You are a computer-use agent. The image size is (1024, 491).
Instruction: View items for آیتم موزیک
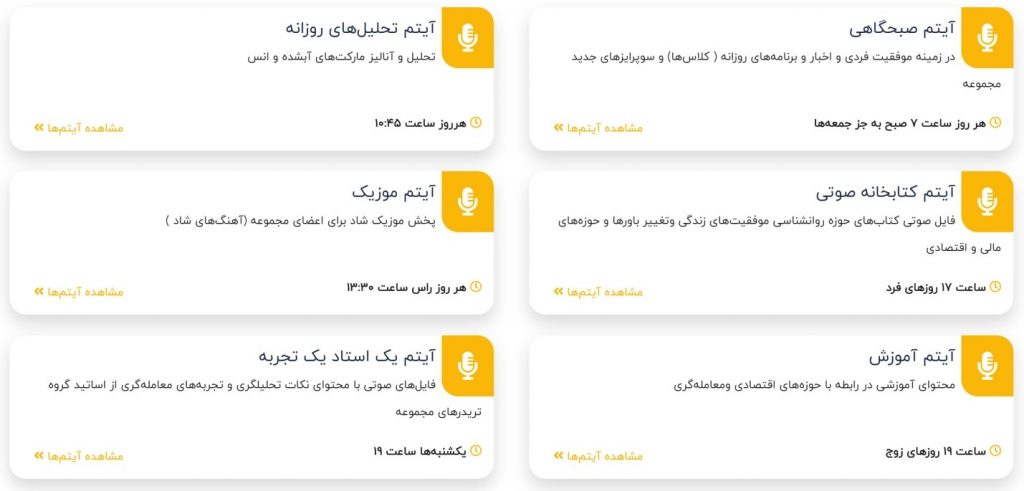coord(78,292)
